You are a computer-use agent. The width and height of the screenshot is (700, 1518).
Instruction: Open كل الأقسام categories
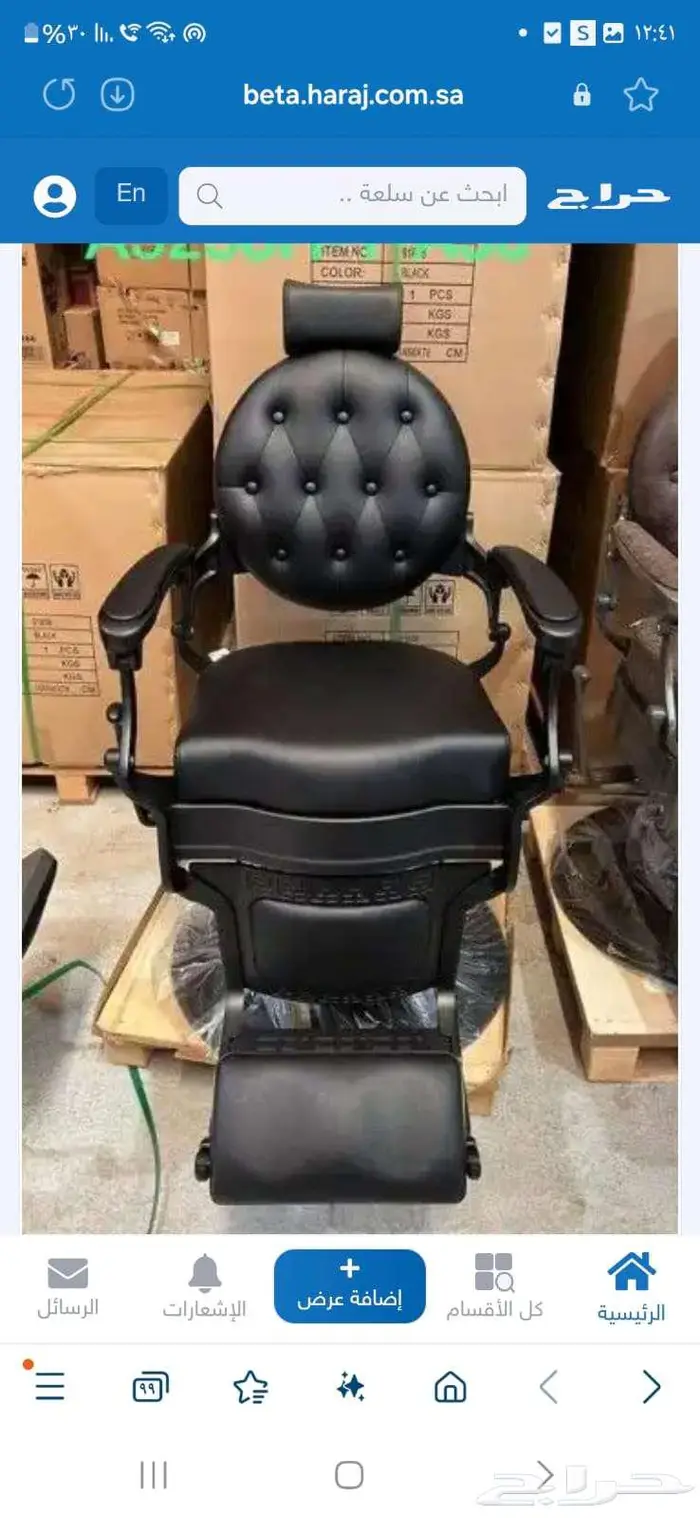pos(494,1288)
